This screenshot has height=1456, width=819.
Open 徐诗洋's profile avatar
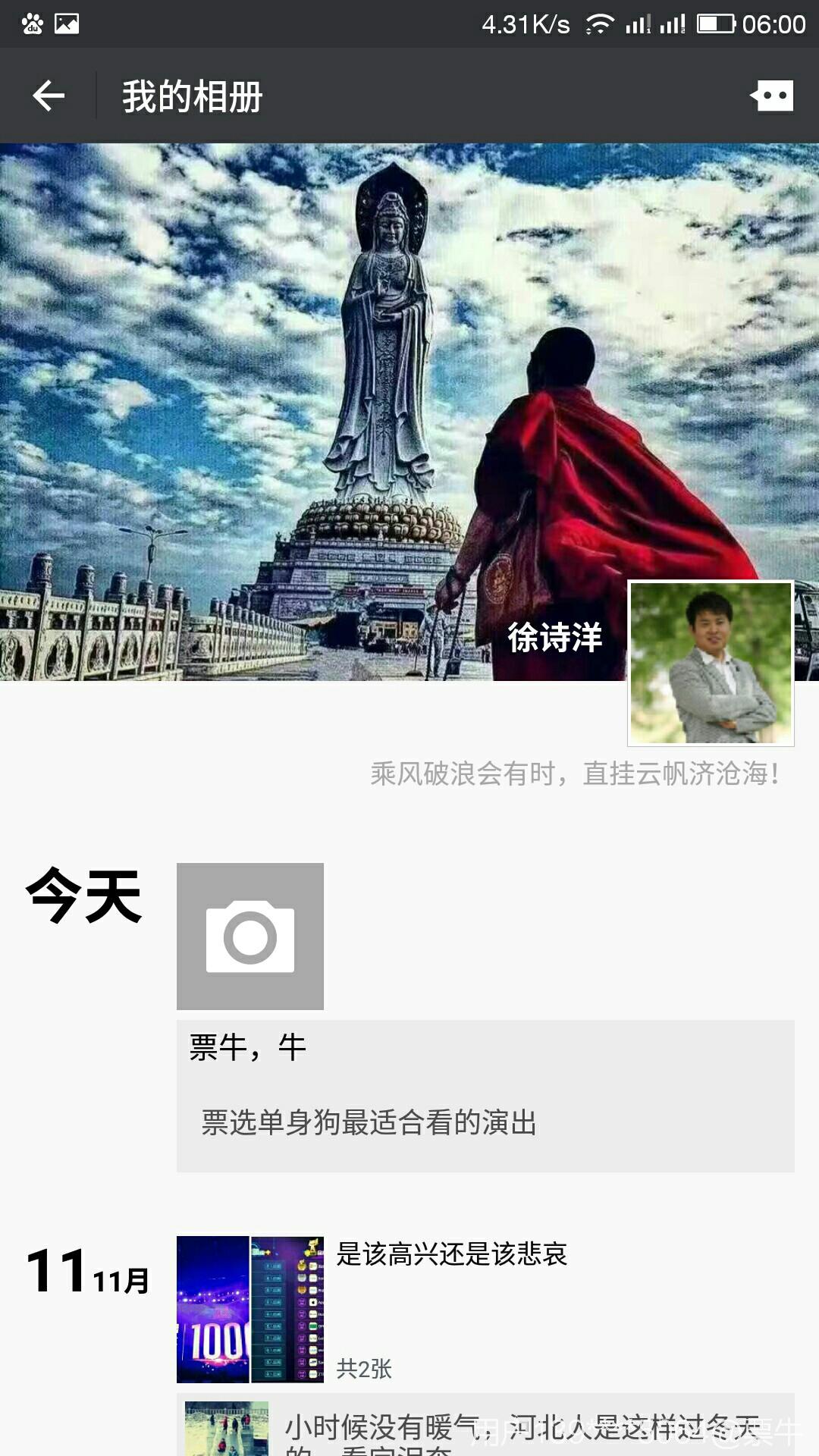(x=711, y=664)
